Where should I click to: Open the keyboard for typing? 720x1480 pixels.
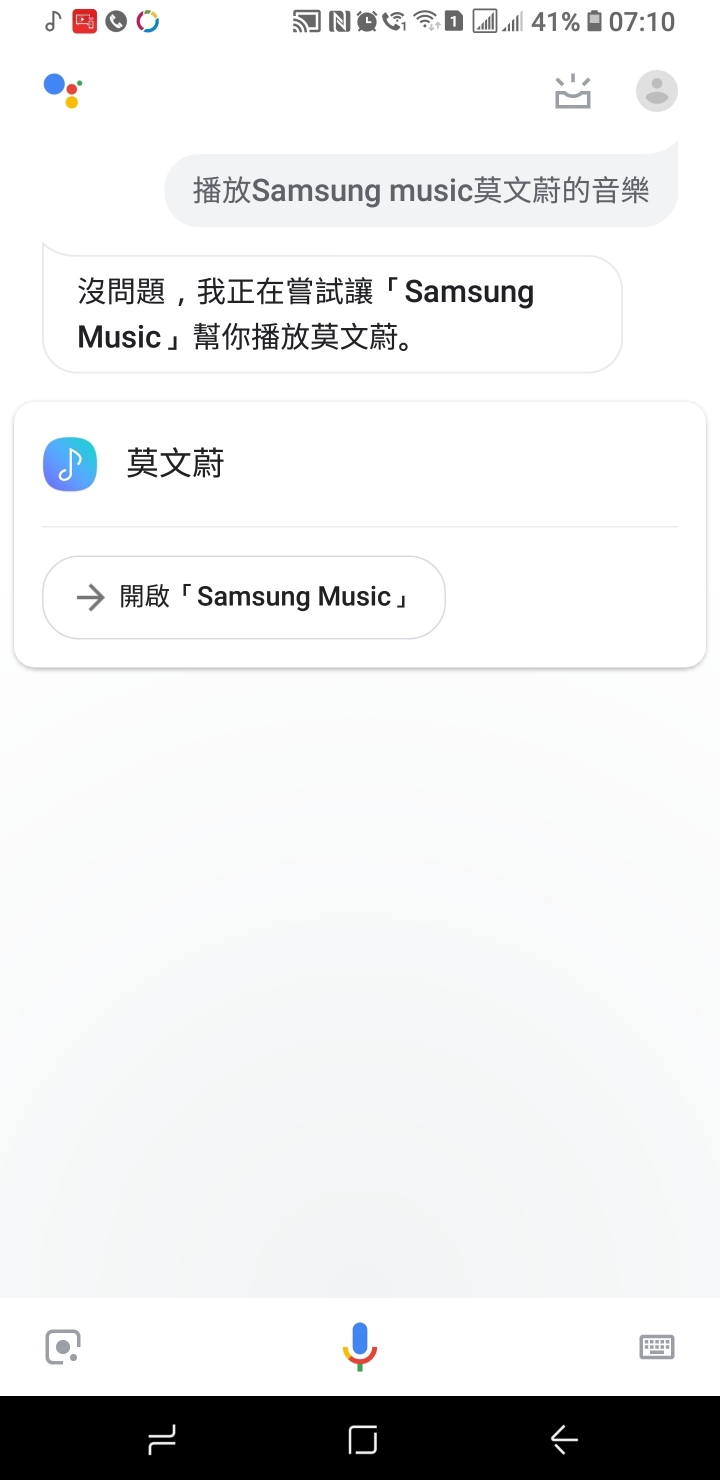click(x=657, y=1347)
